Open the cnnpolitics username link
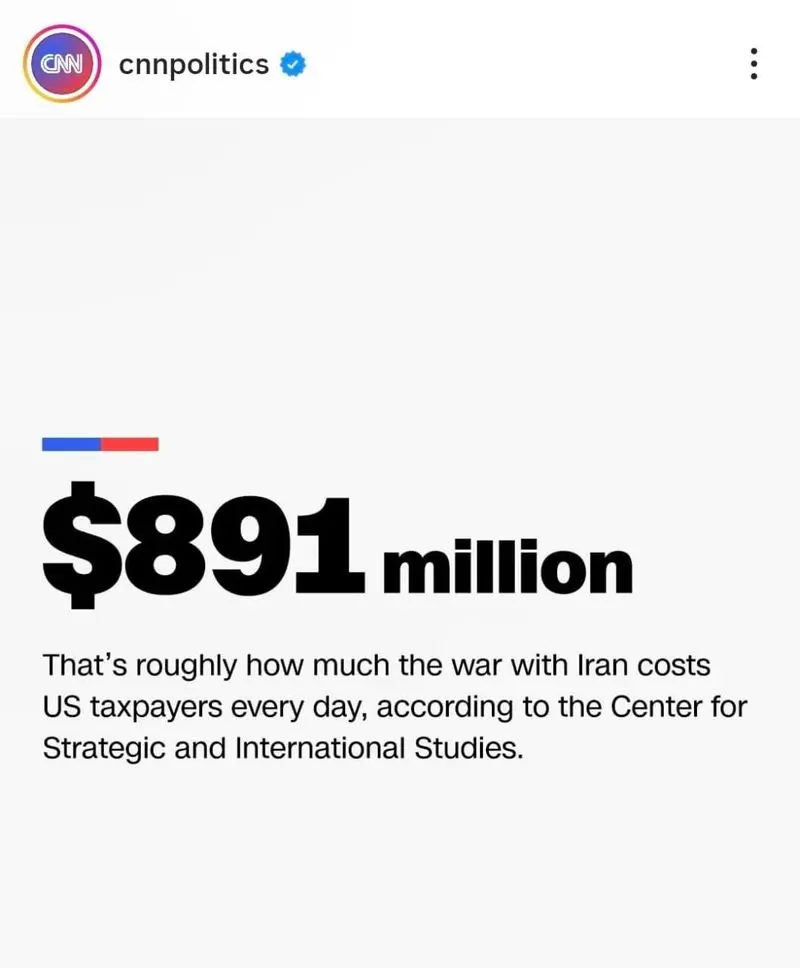The width and height of the screenshot is (800, 968). click(193, 65)
